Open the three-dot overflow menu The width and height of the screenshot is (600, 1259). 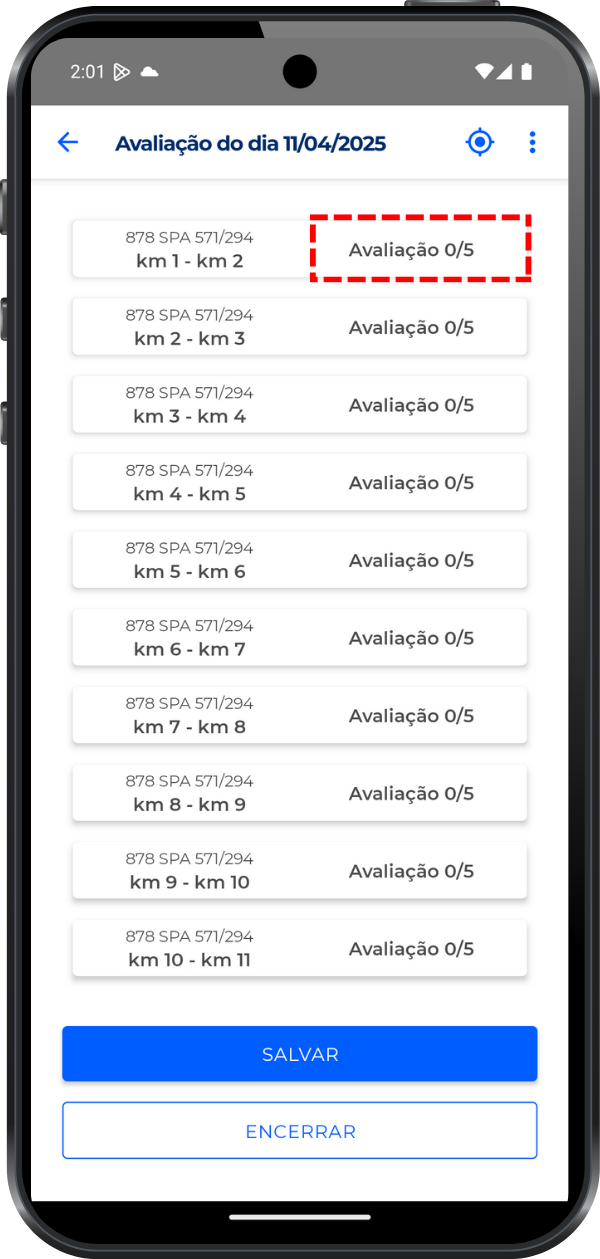point(532,143)
